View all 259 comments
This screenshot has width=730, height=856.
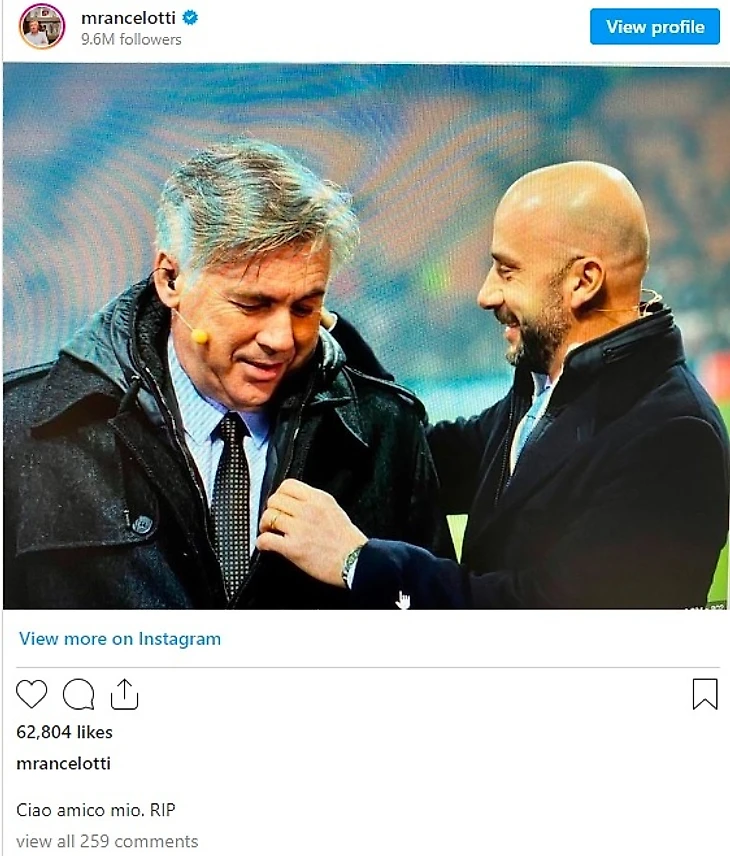coord(107,841)
